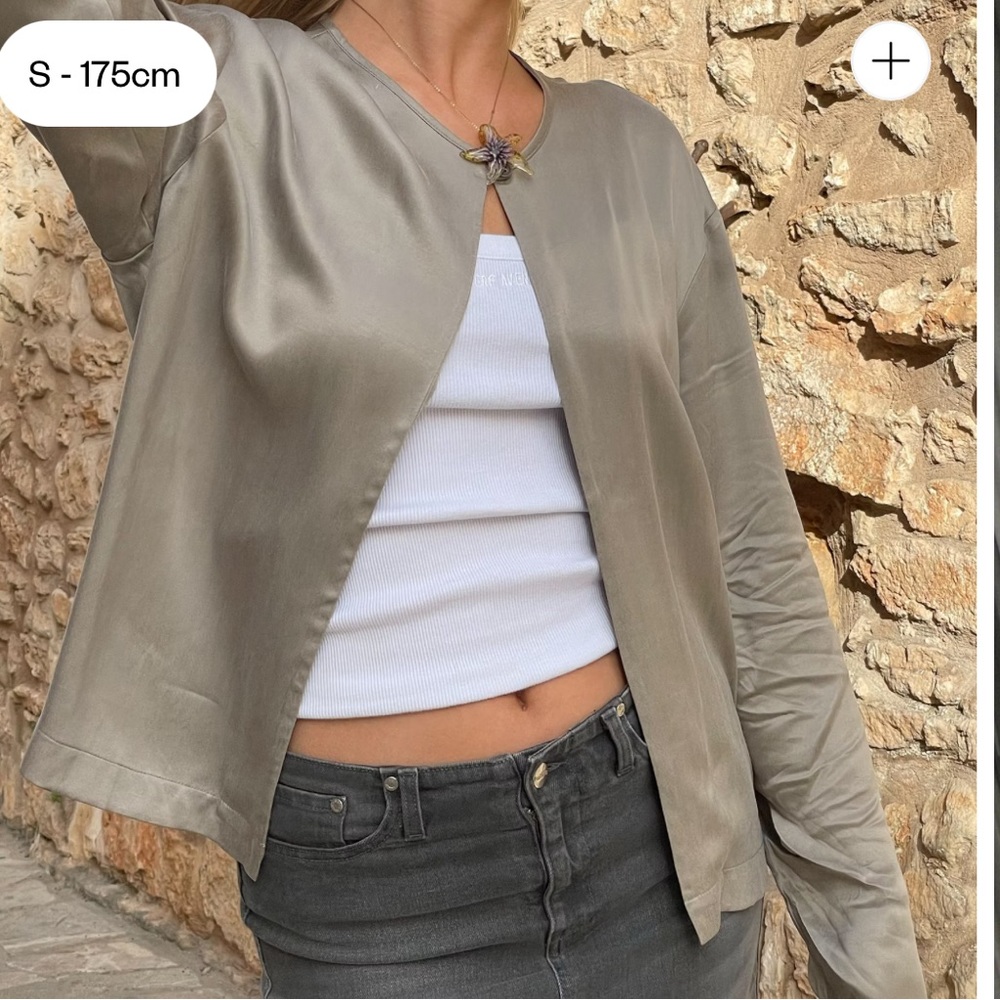This screenshot has height=1000, width=1000.
Task: Tap the plus button on the photo
Action: pos(890,62)
